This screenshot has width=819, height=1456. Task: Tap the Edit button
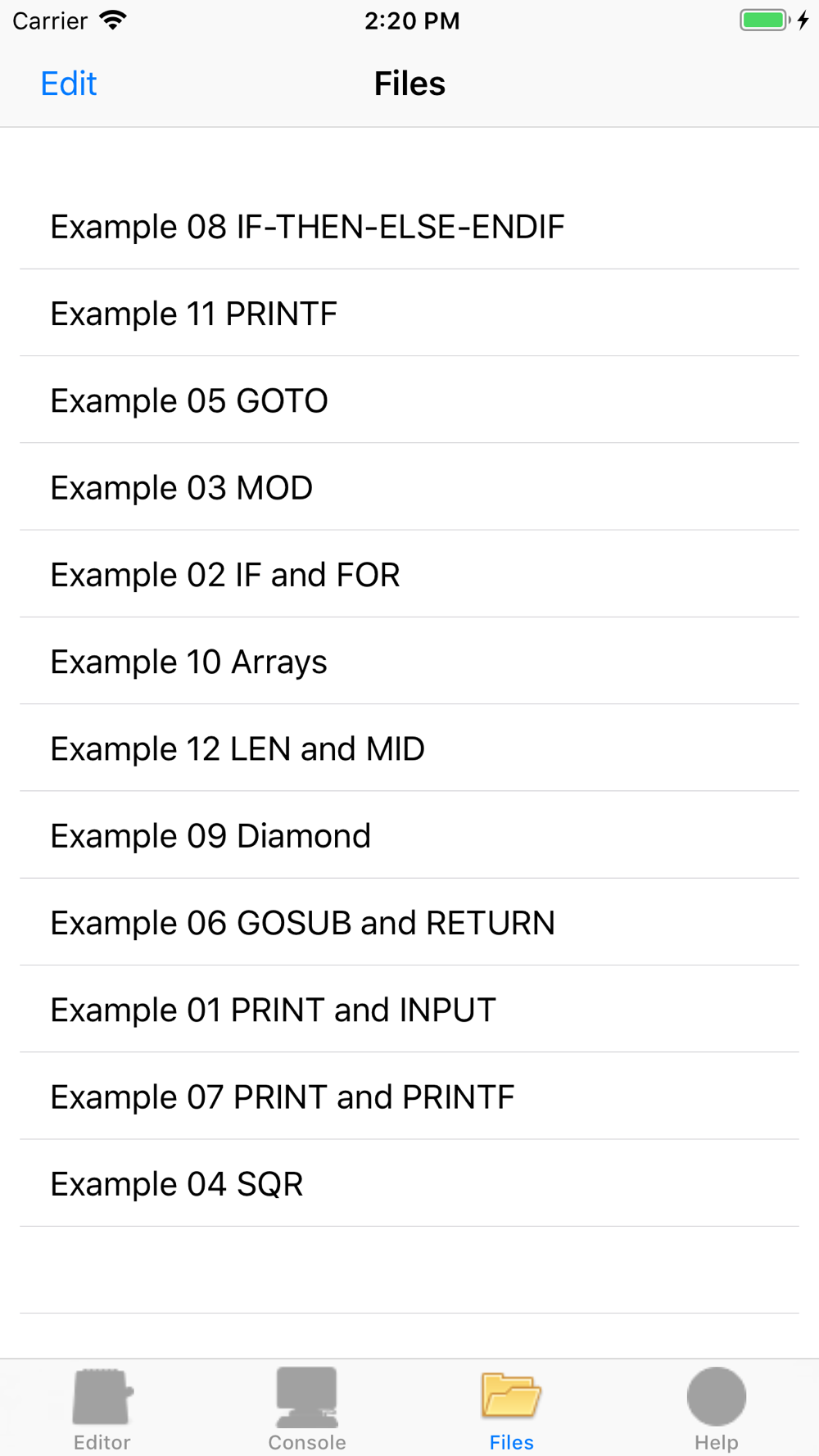[69, 84]
